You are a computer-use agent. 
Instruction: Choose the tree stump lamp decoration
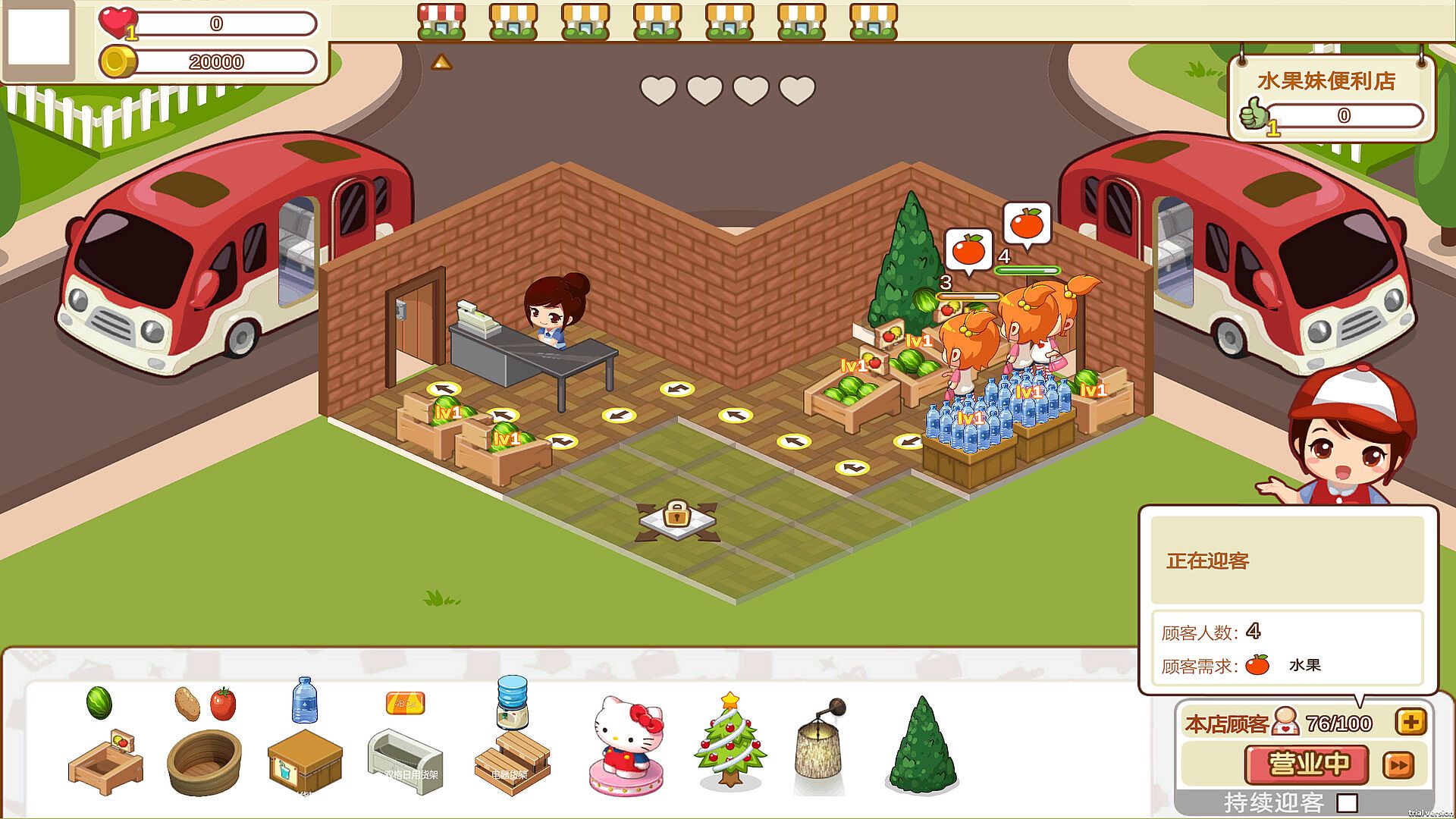coord(821,741)
